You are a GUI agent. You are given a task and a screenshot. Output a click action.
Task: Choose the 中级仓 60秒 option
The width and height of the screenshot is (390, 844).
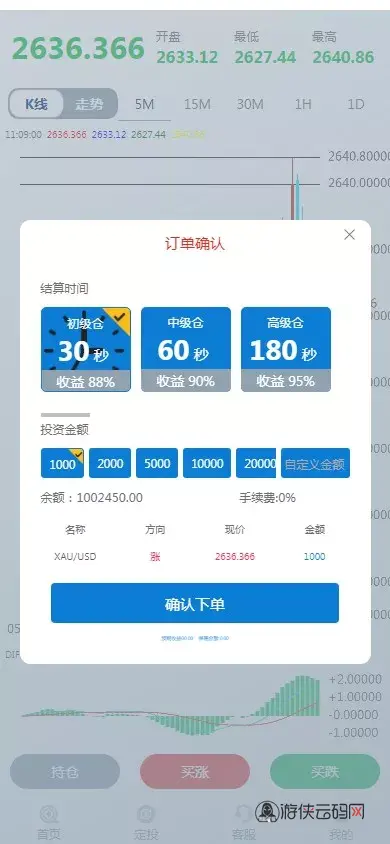coord(186,349)
